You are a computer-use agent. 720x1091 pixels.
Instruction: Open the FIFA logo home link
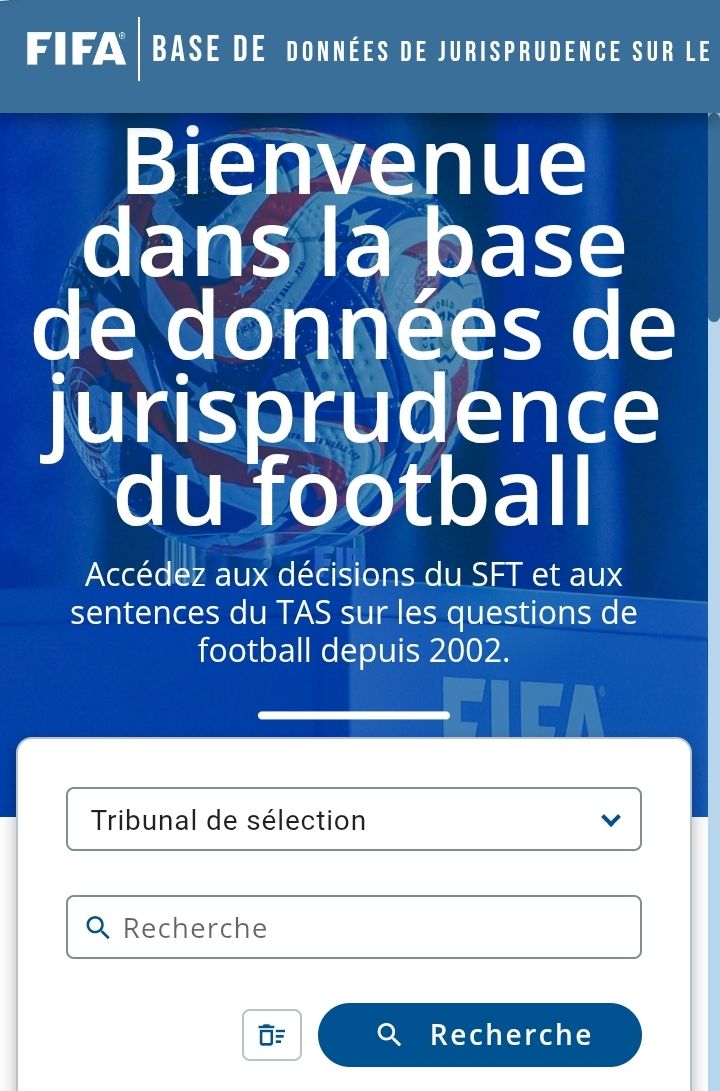click(76, 48)
